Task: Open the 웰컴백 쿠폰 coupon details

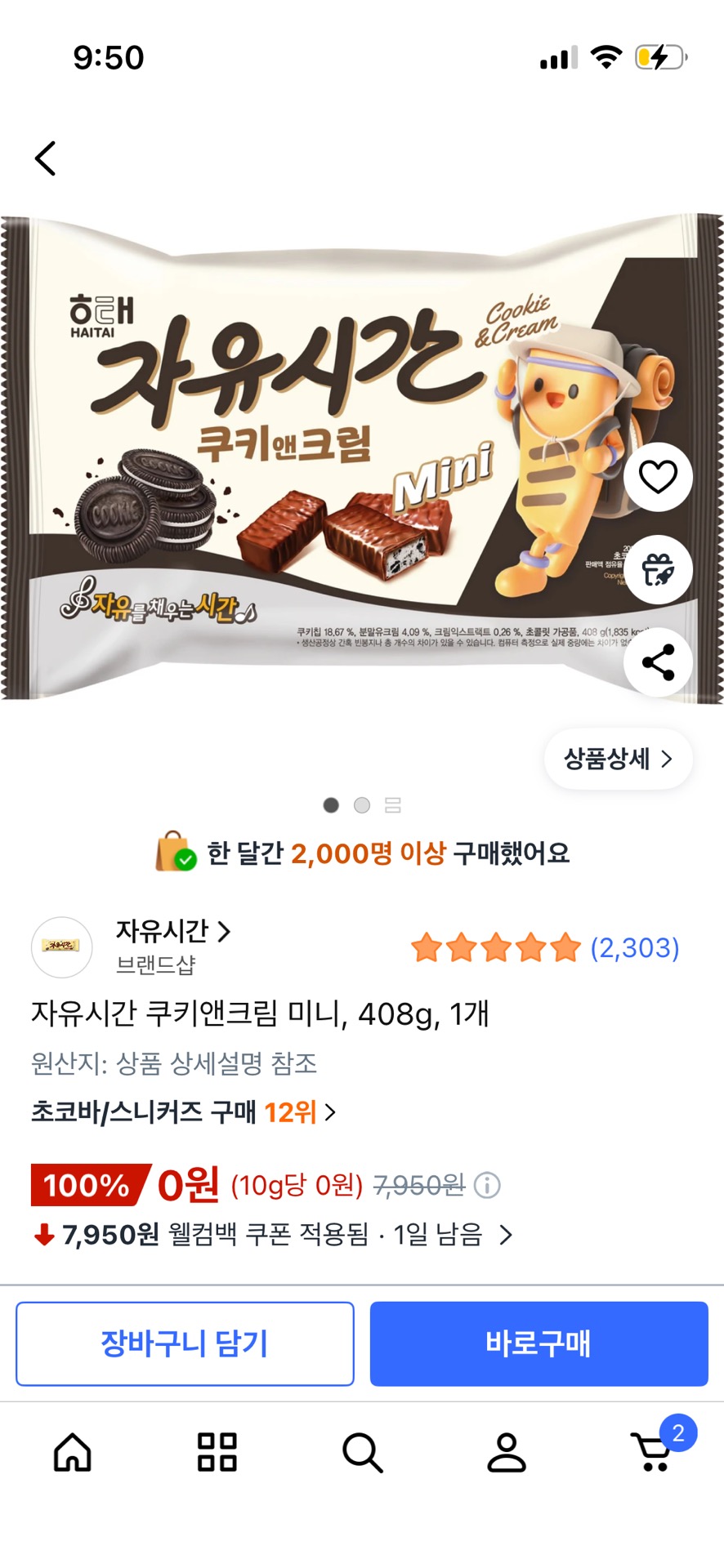Action: (274, 1235)
